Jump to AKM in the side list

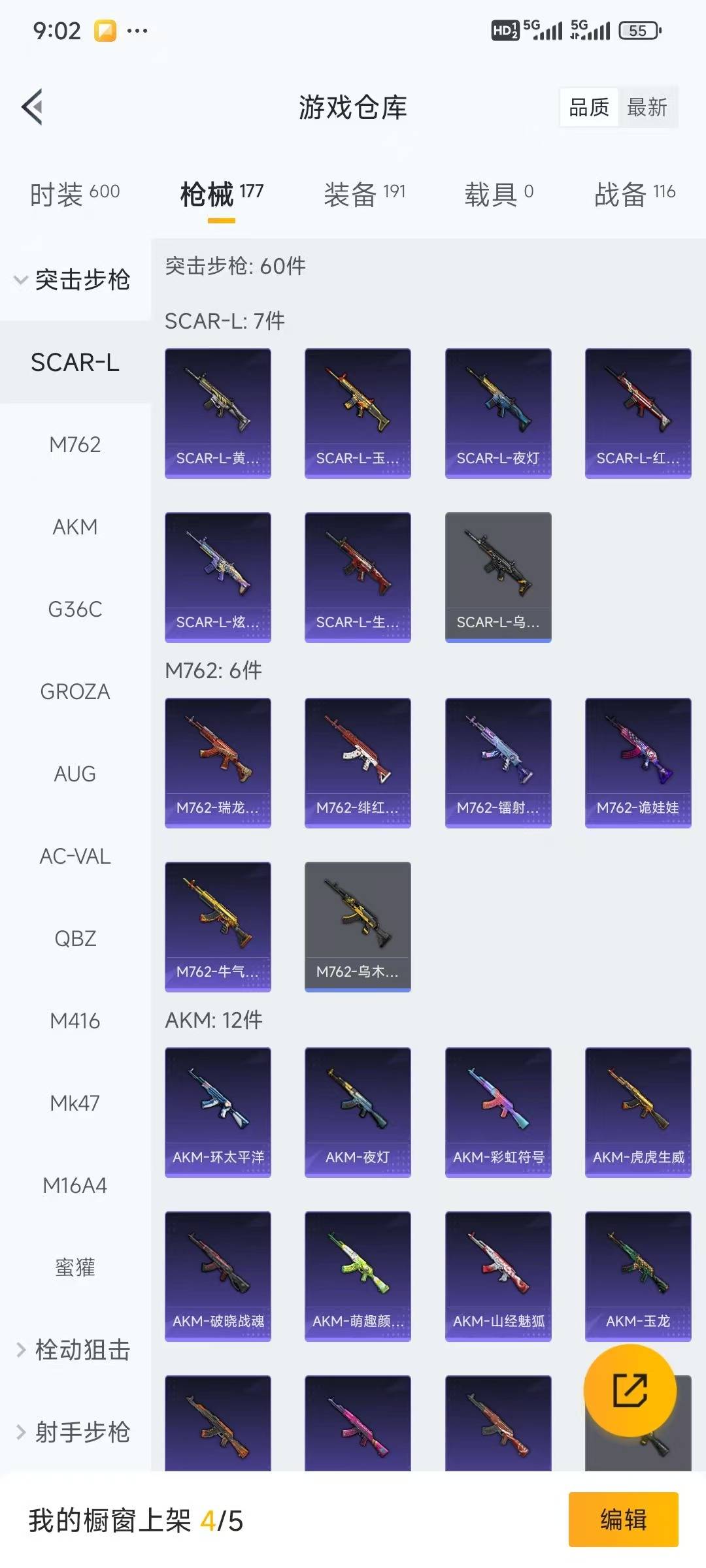click(75, 527)
